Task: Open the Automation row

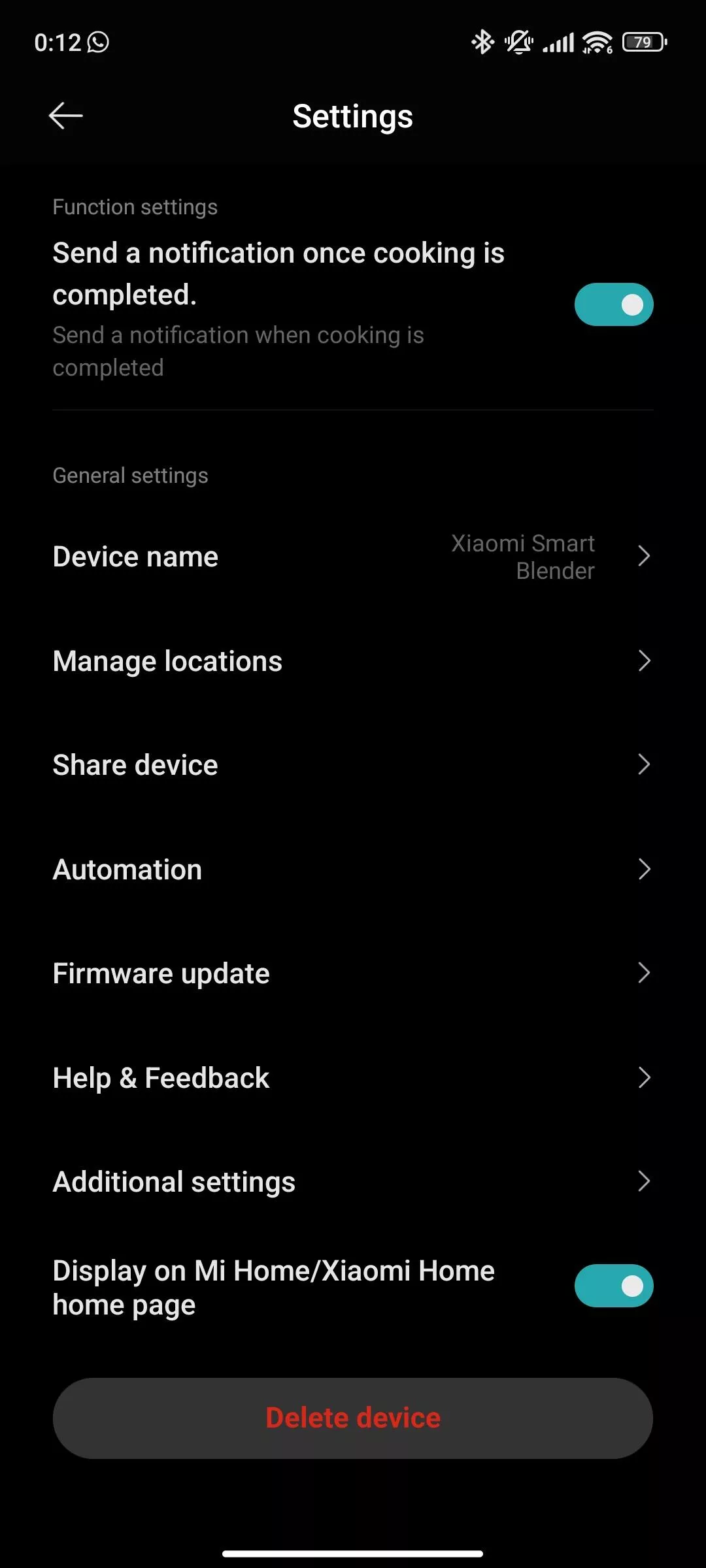Action: point(353,870)
